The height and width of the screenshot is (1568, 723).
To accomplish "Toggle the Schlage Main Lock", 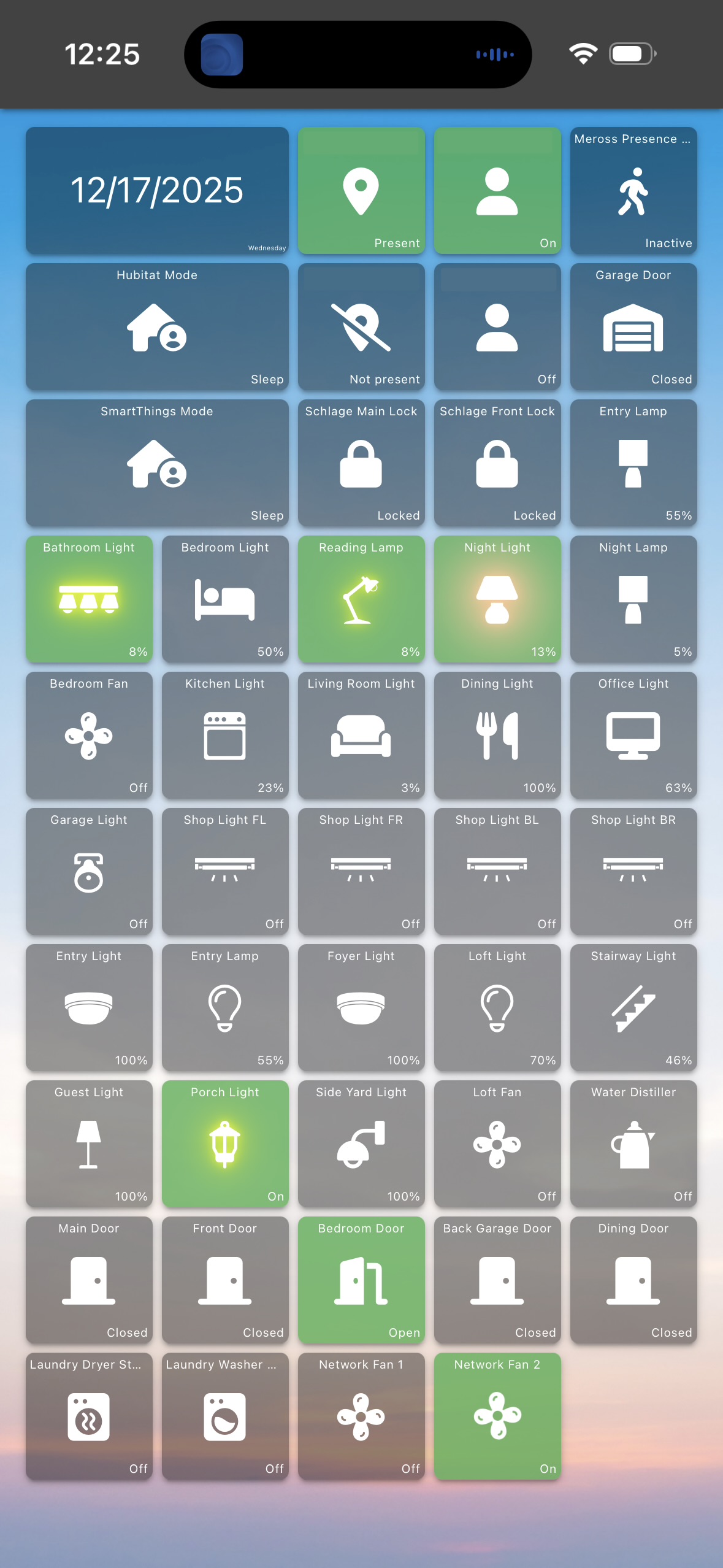I will click(361, 463).
